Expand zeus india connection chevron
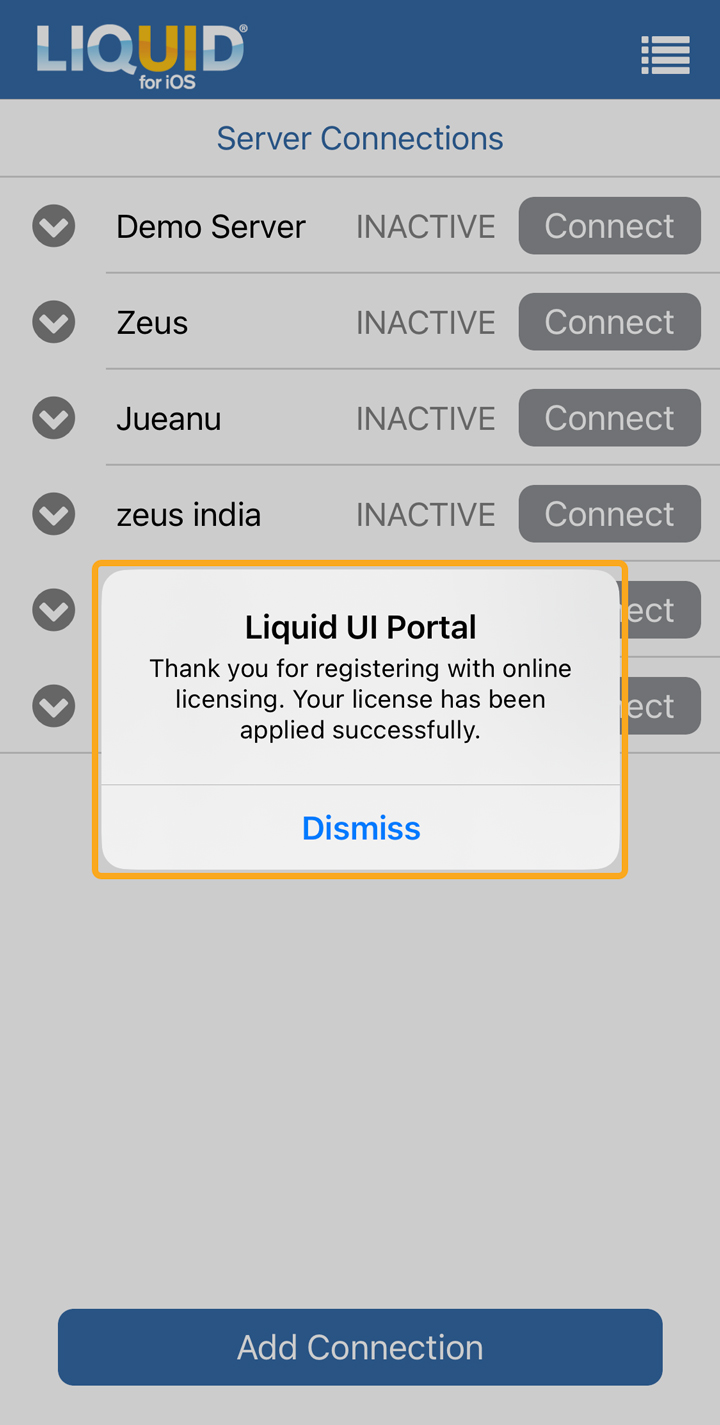Screen dimensions: 720x1425 (x=54, y=514)
